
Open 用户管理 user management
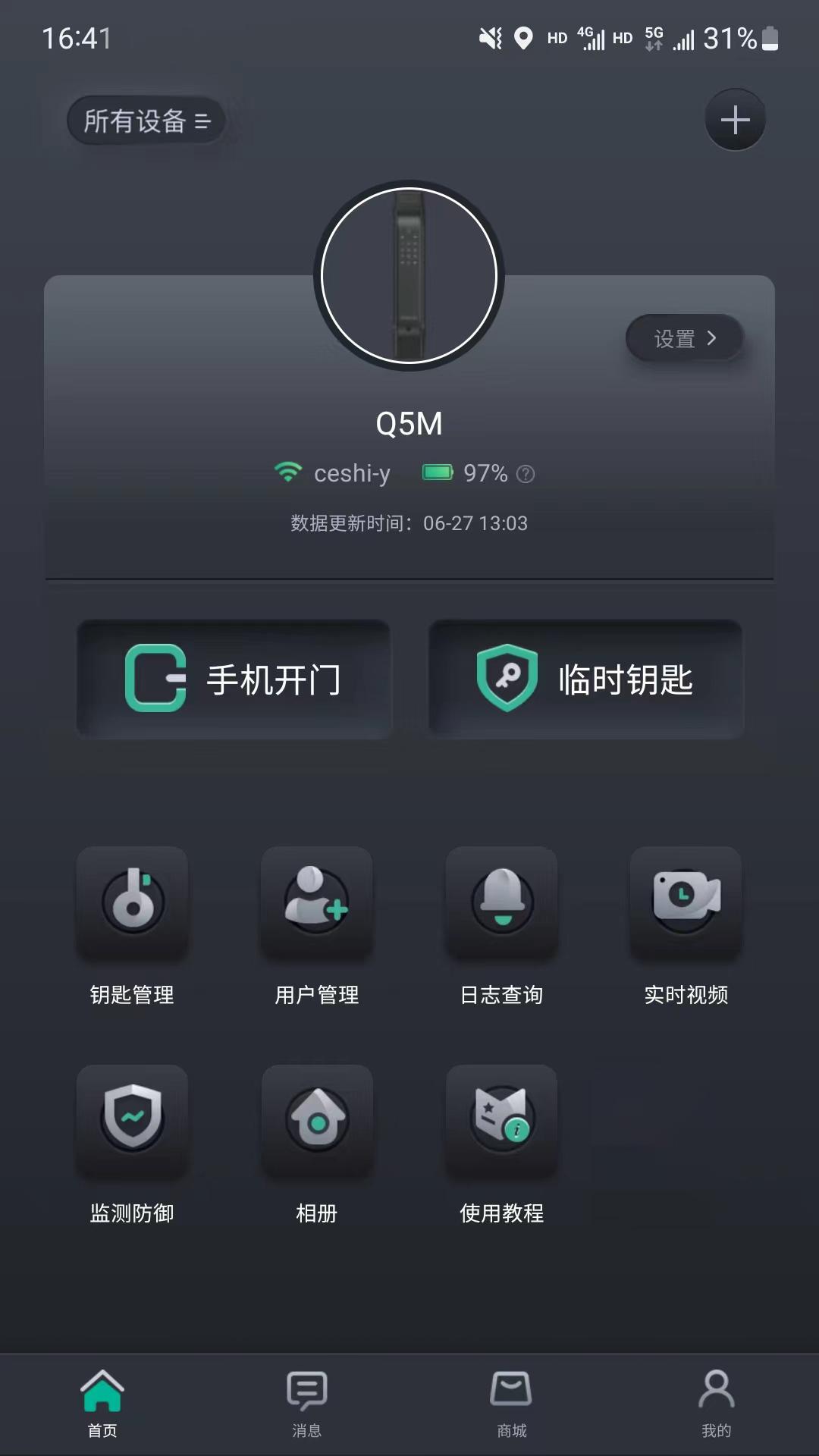(317, 902)
